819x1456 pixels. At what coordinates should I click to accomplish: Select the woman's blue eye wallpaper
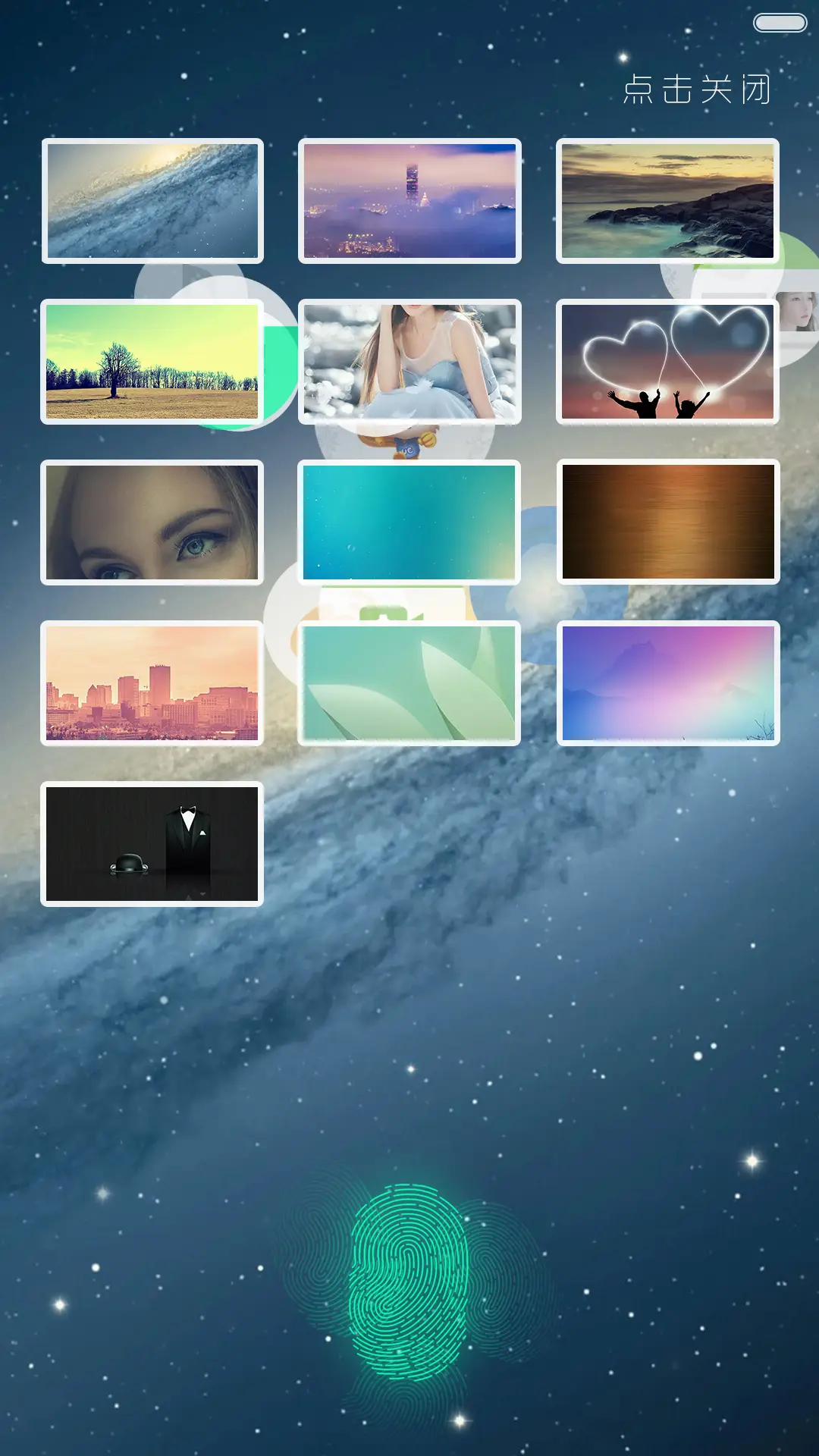click(152, 522)
